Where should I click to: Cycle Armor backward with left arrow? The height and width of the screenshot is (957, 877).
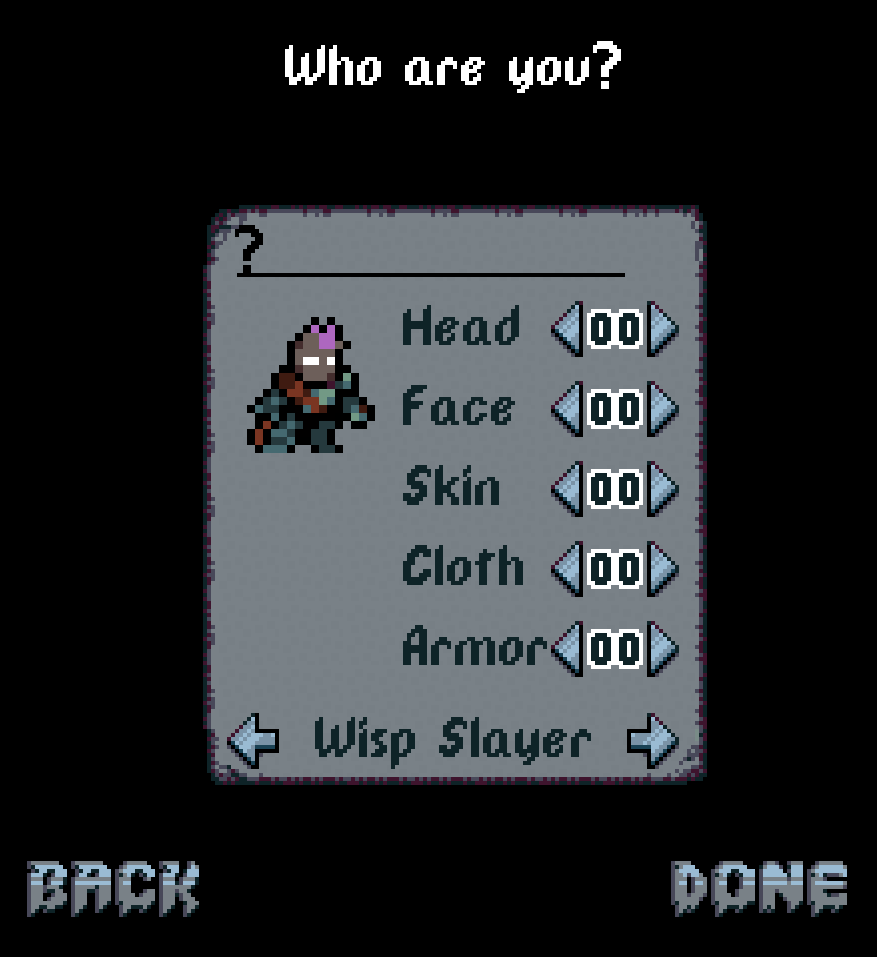click(x=567, y=649)
